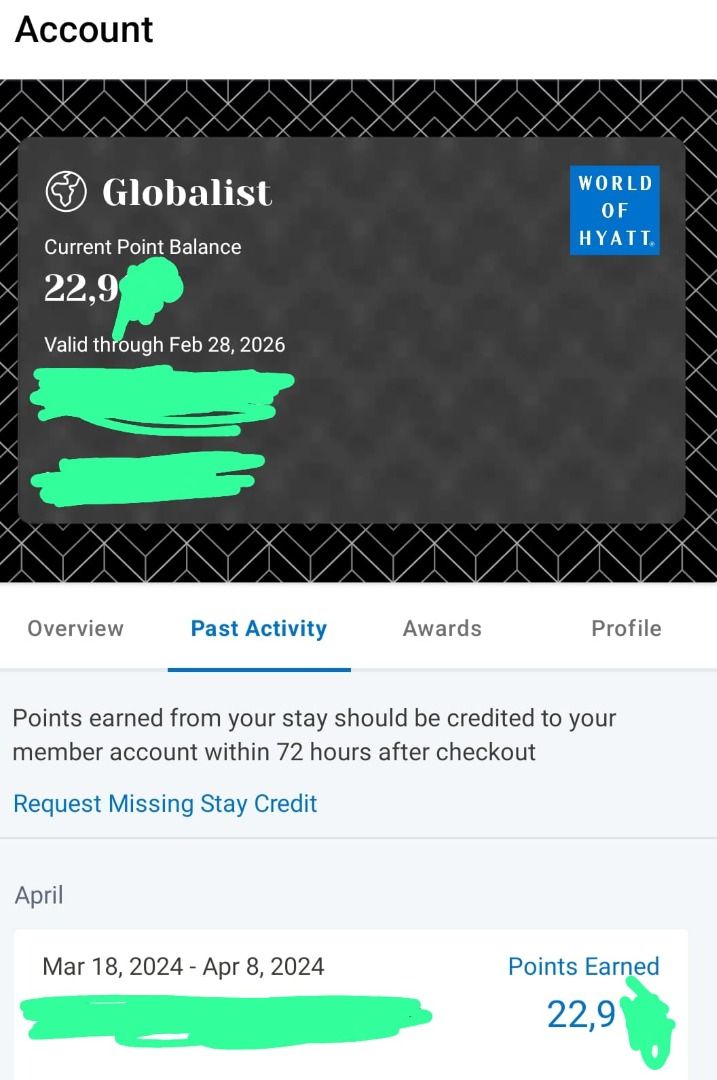Switch to the Overview tab
This screenshot has height=1080, width=717.
coord(76,629)
